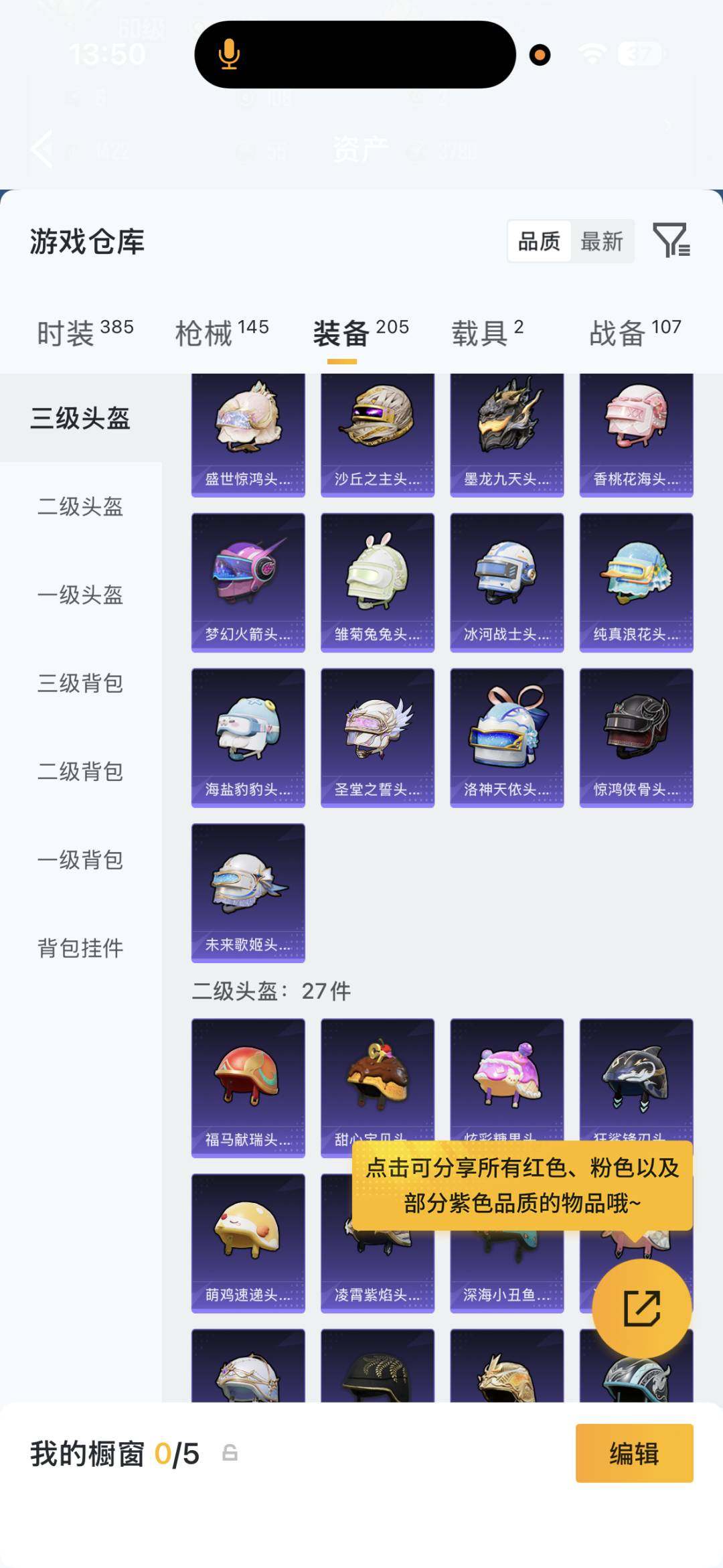Tap the microphone icon in the top bar

coord(228,57)
